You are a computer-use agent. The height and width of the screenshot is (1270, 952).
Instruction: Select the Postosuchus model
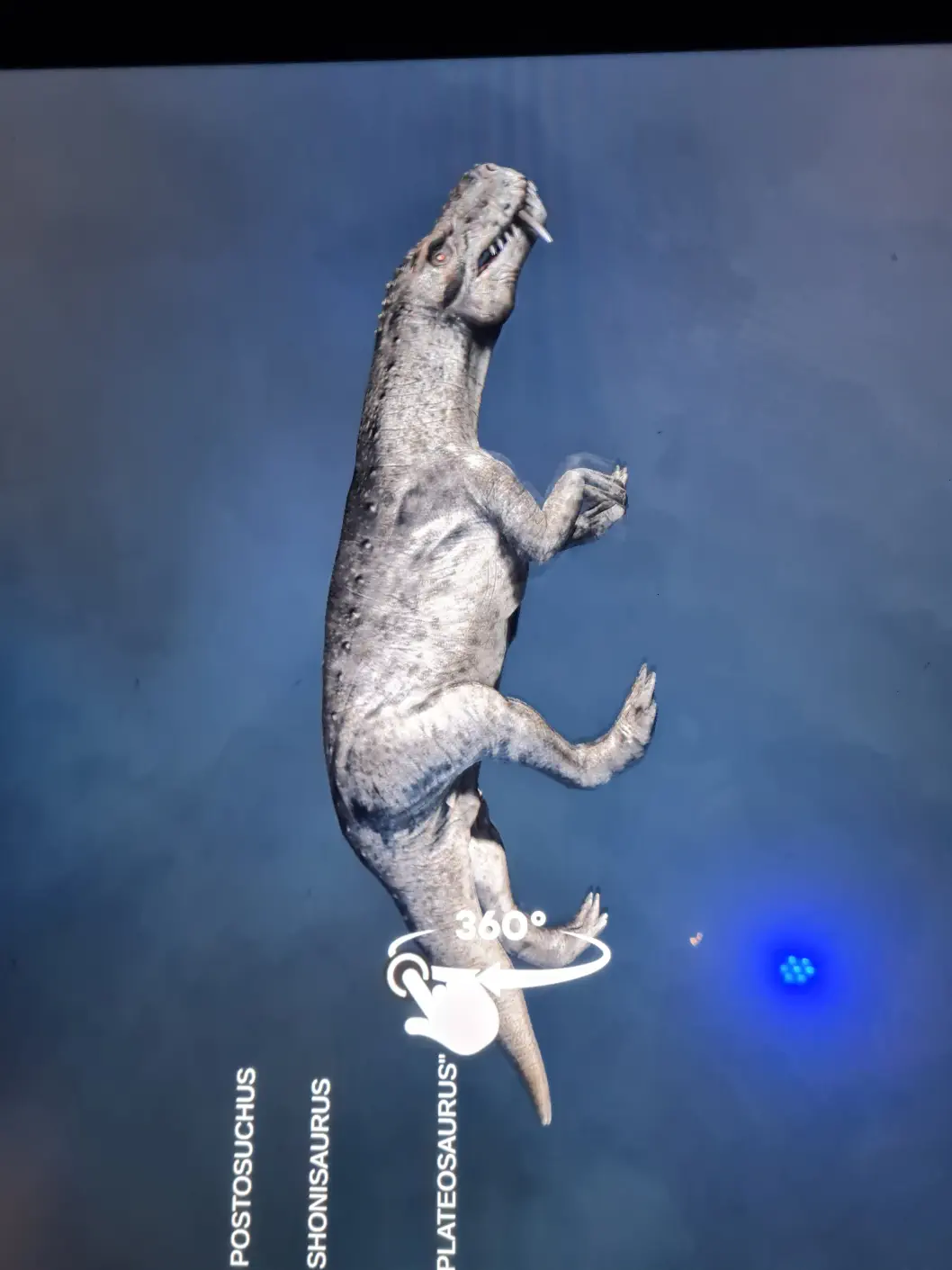[x=241, y=1167]
